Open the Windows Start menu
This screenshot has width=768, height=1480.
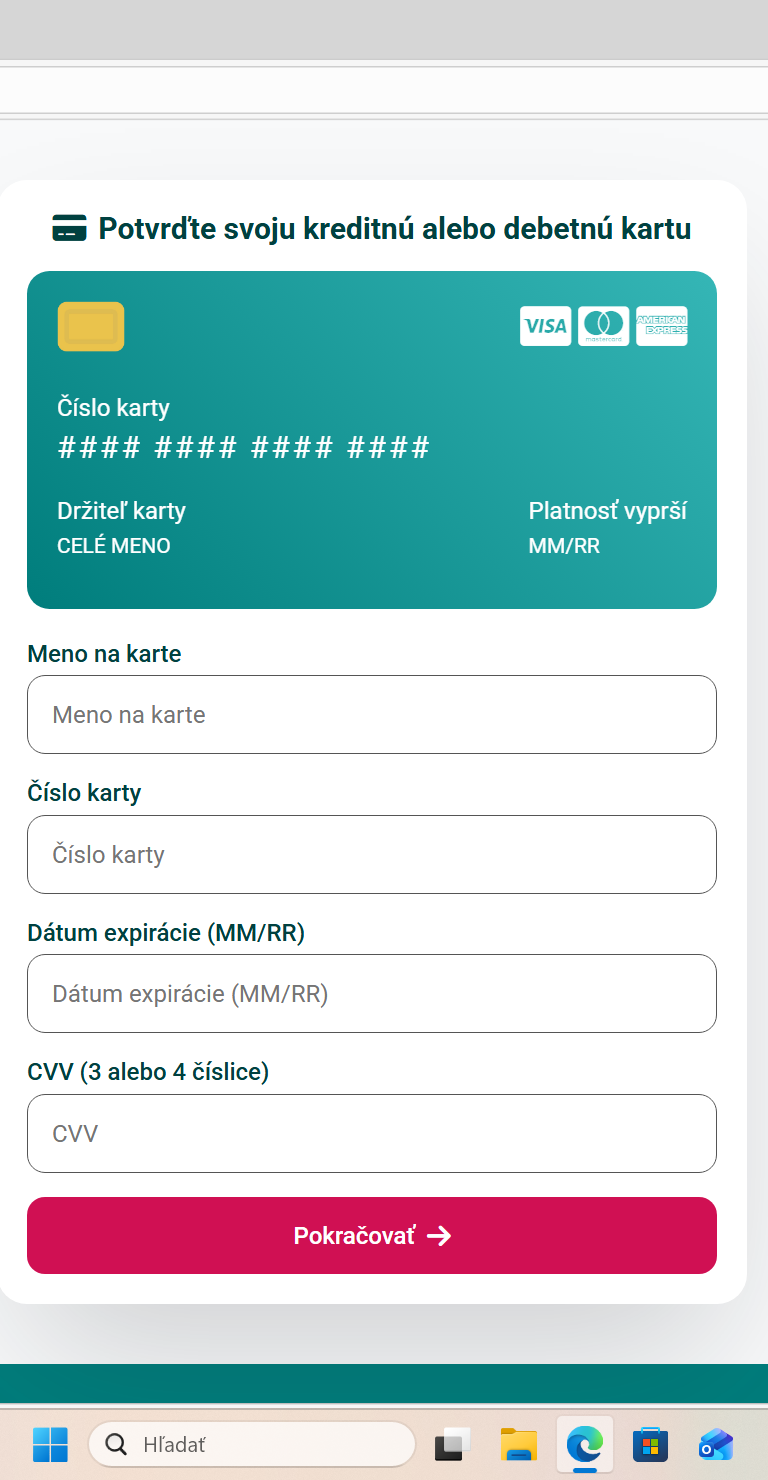point(50,1444)
